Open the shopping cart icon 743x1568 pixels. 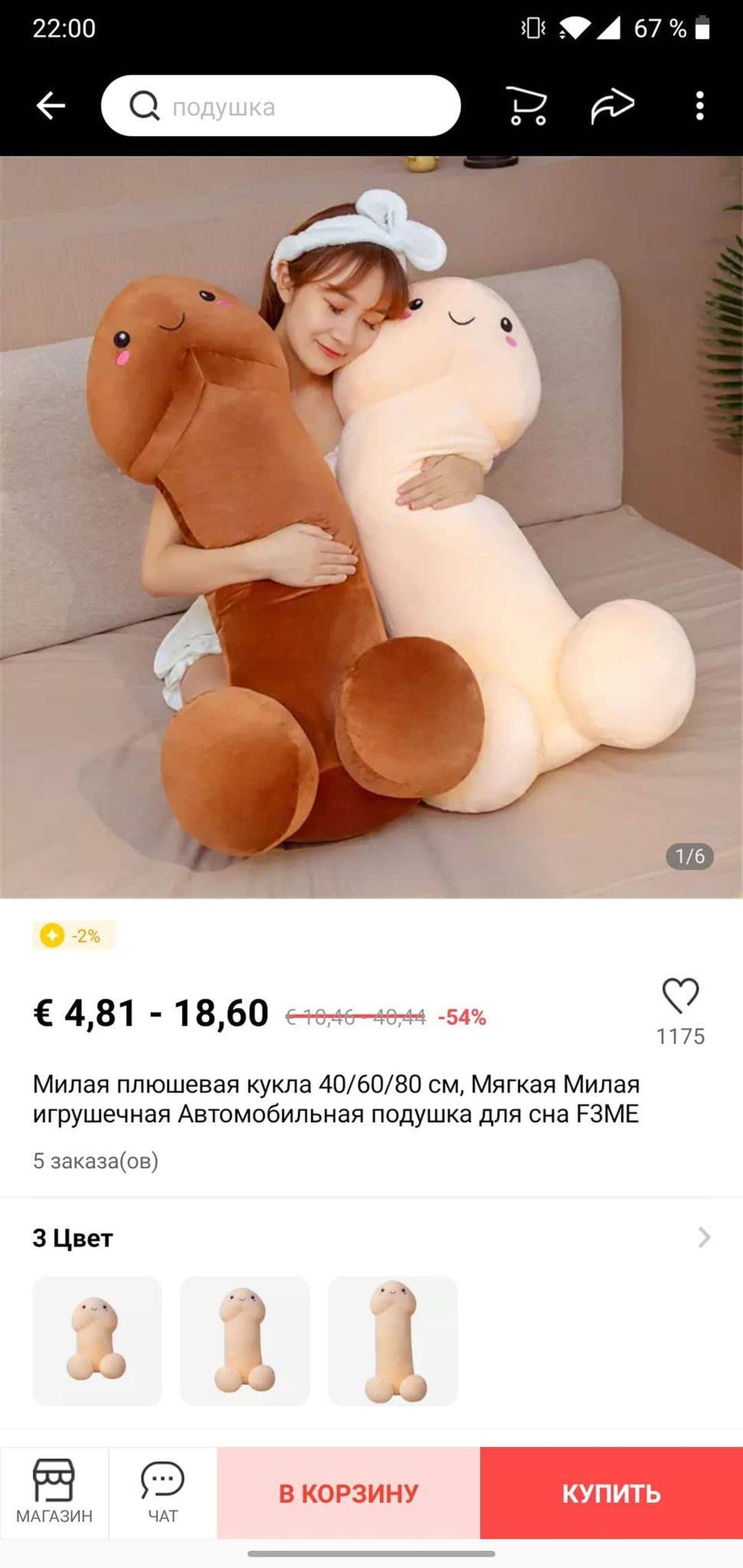click(x=527, y=106)
